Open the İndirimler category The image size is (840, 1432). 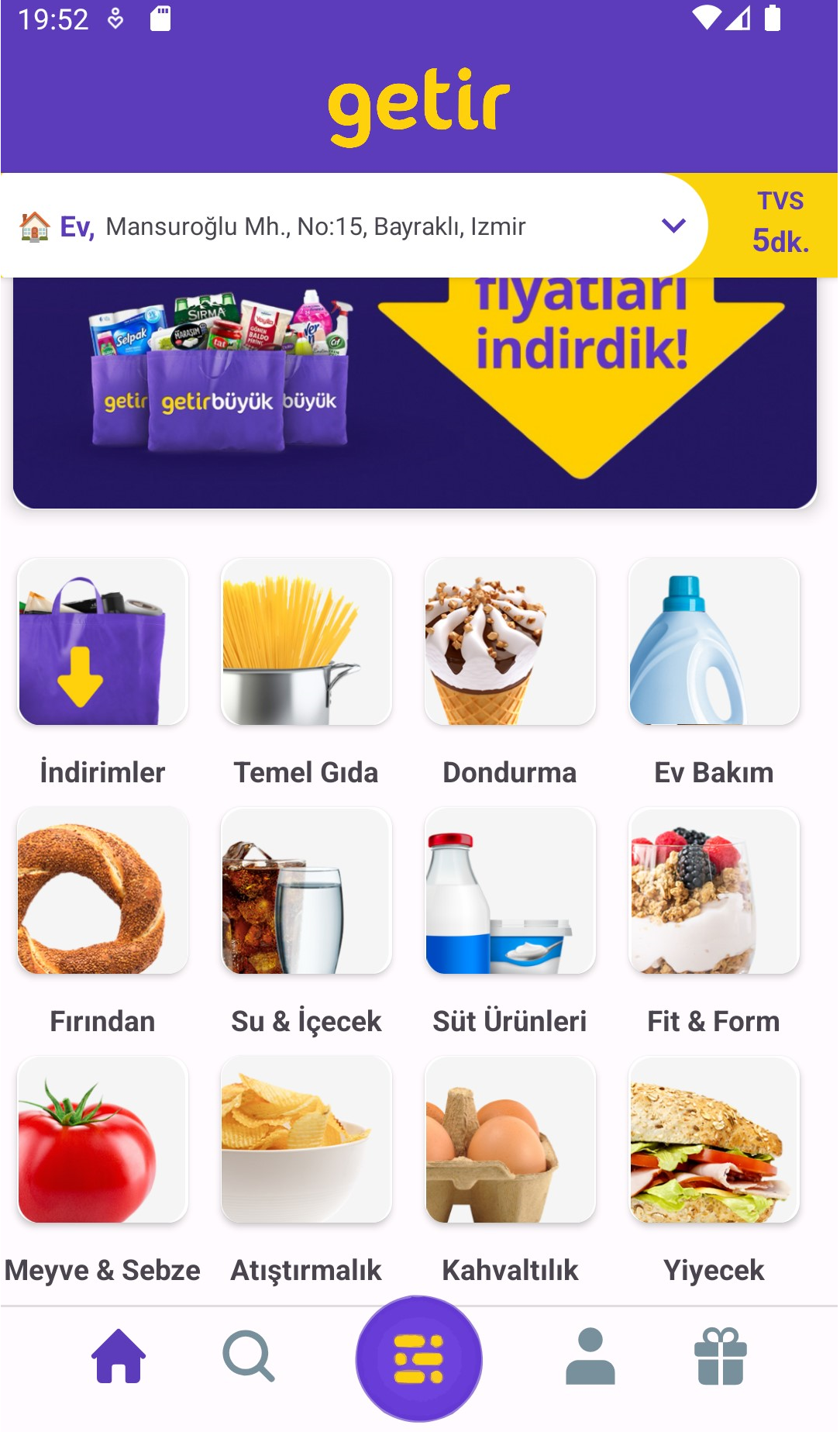[x=103, y=643]
